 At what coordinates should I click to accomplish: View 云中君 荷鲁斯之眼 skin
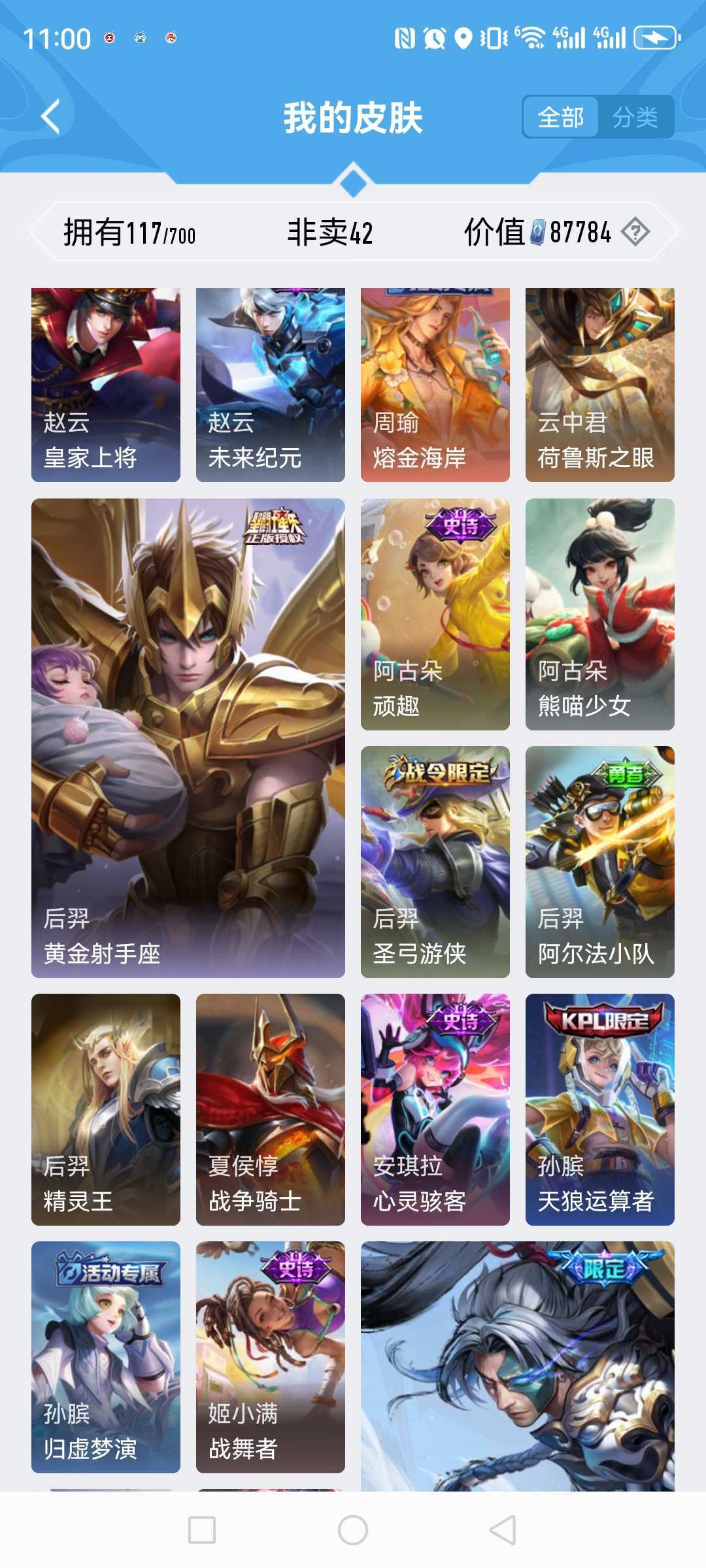click(600, 385)
